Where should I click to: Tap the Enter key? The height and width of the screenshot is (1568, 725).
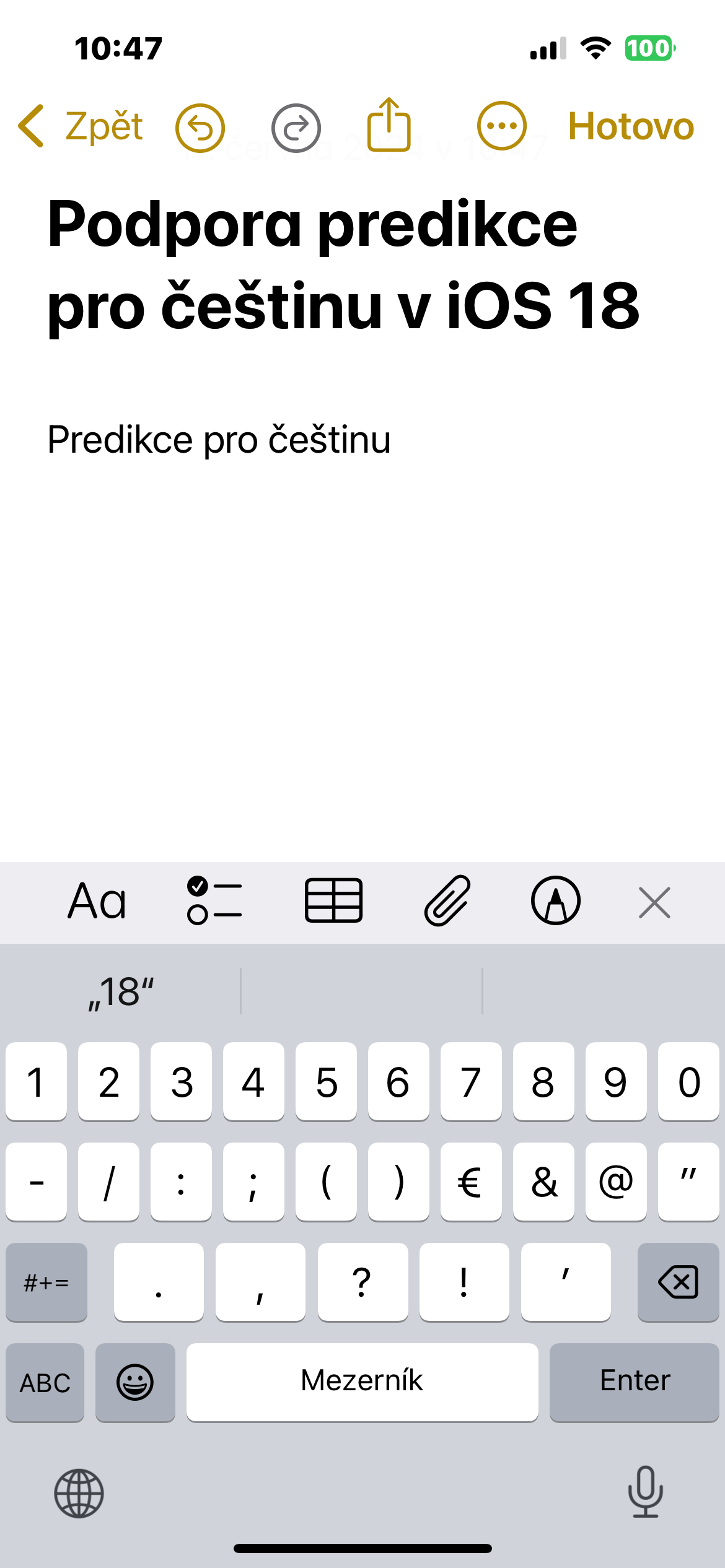[634, 1381]
